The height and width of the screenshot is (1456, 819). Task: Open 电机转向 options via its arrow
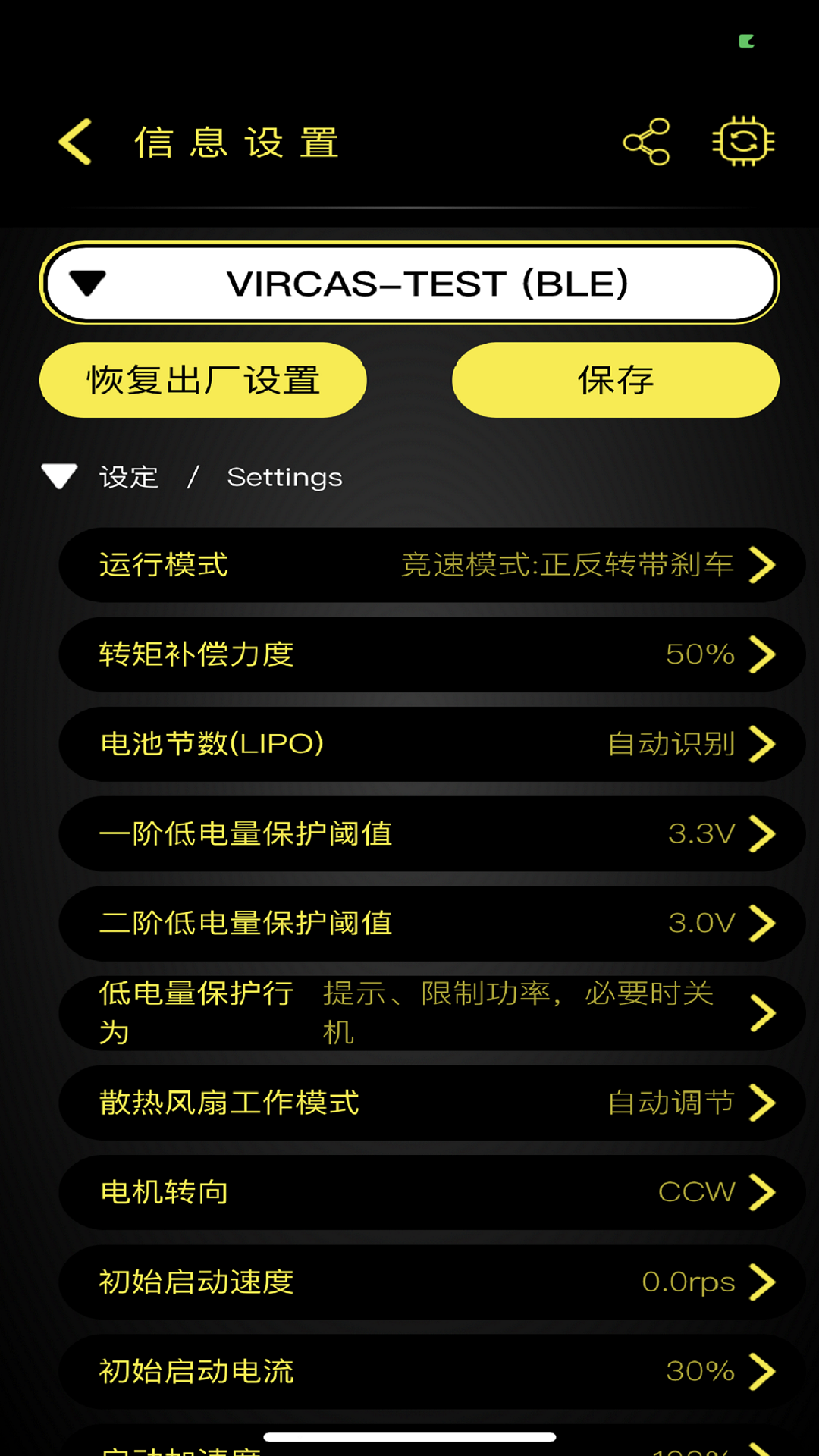tap(765, 1192)
